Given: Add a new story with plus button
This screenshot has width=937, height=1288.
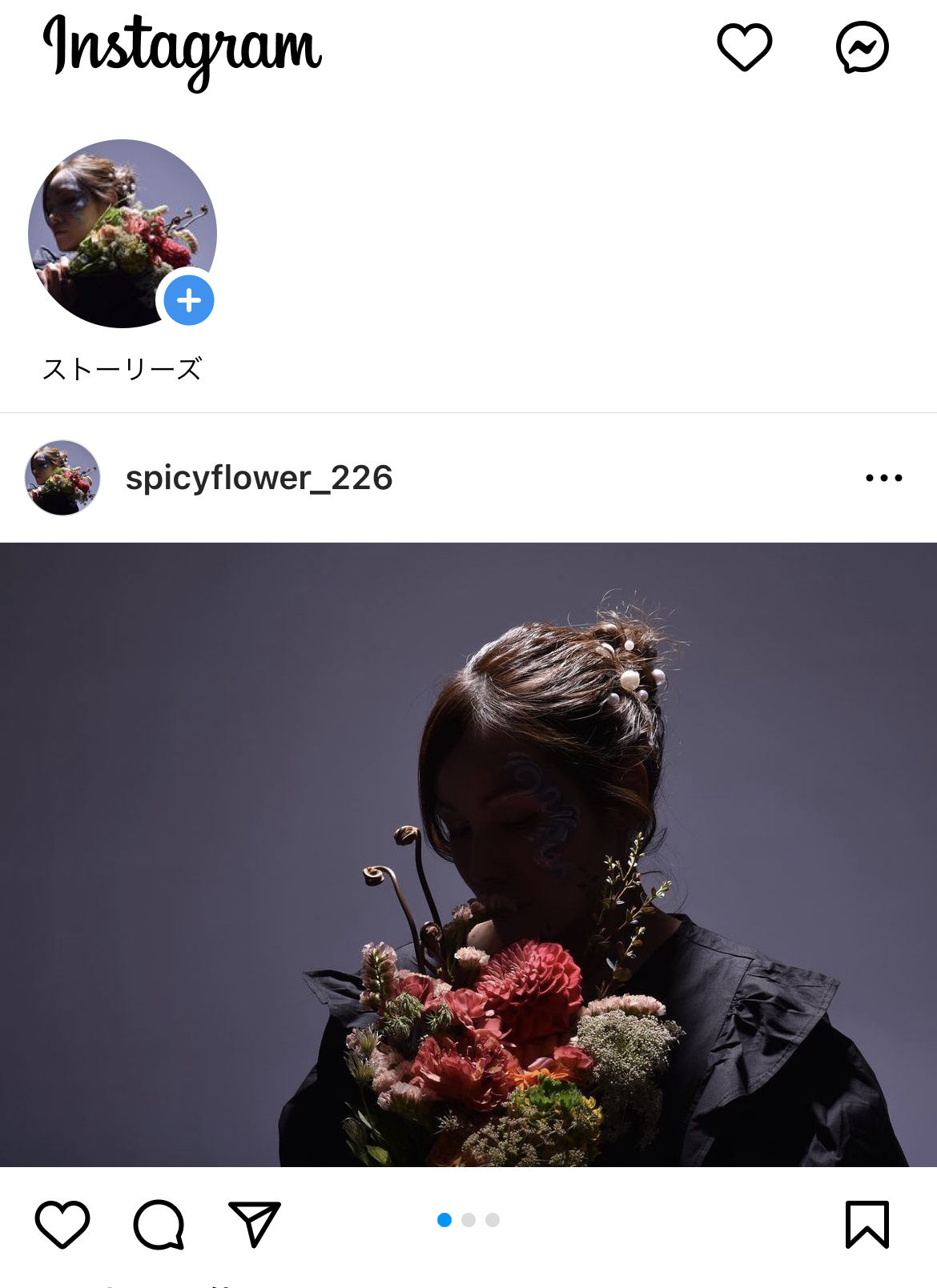Looking at the screenshot, I should (x=189, y=300).
